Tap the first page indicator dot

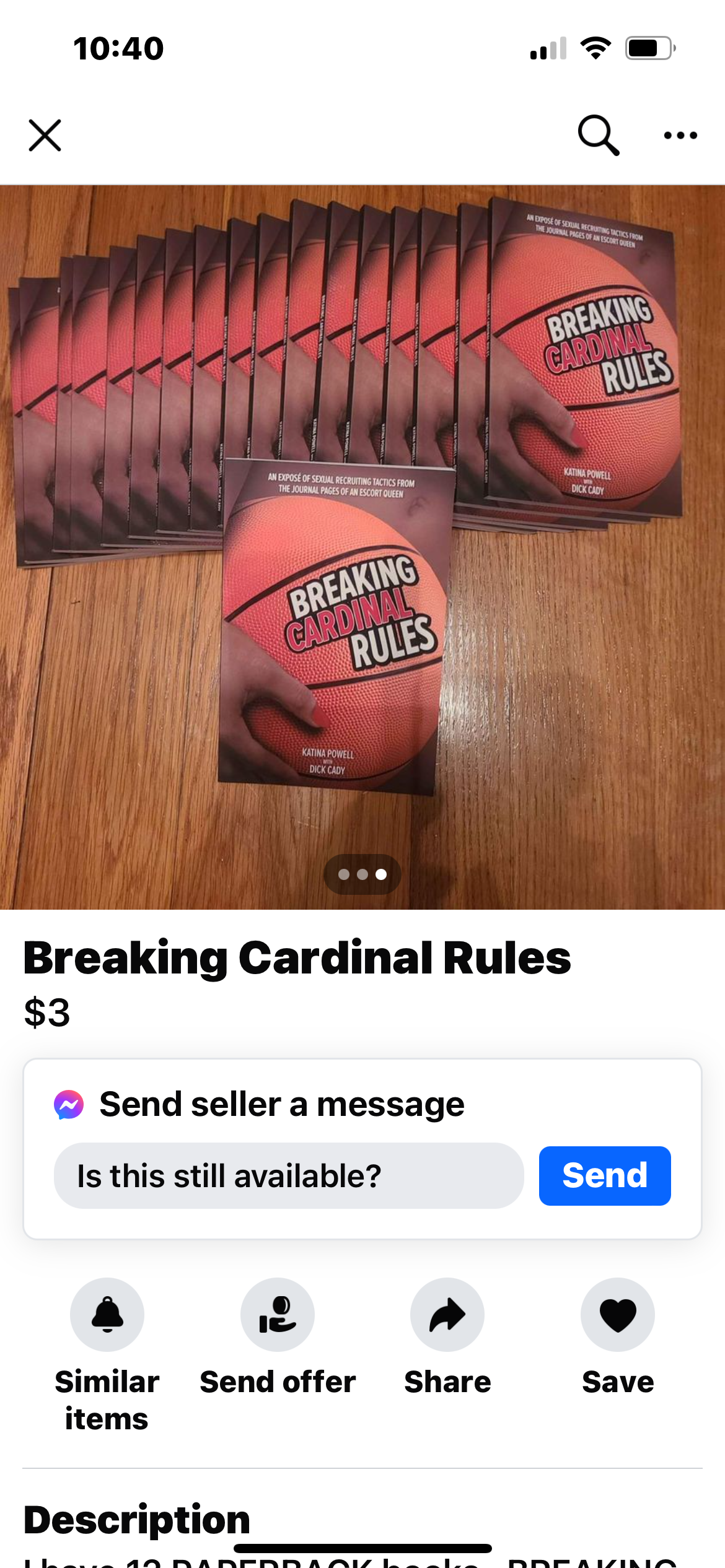tap(345, 874)
